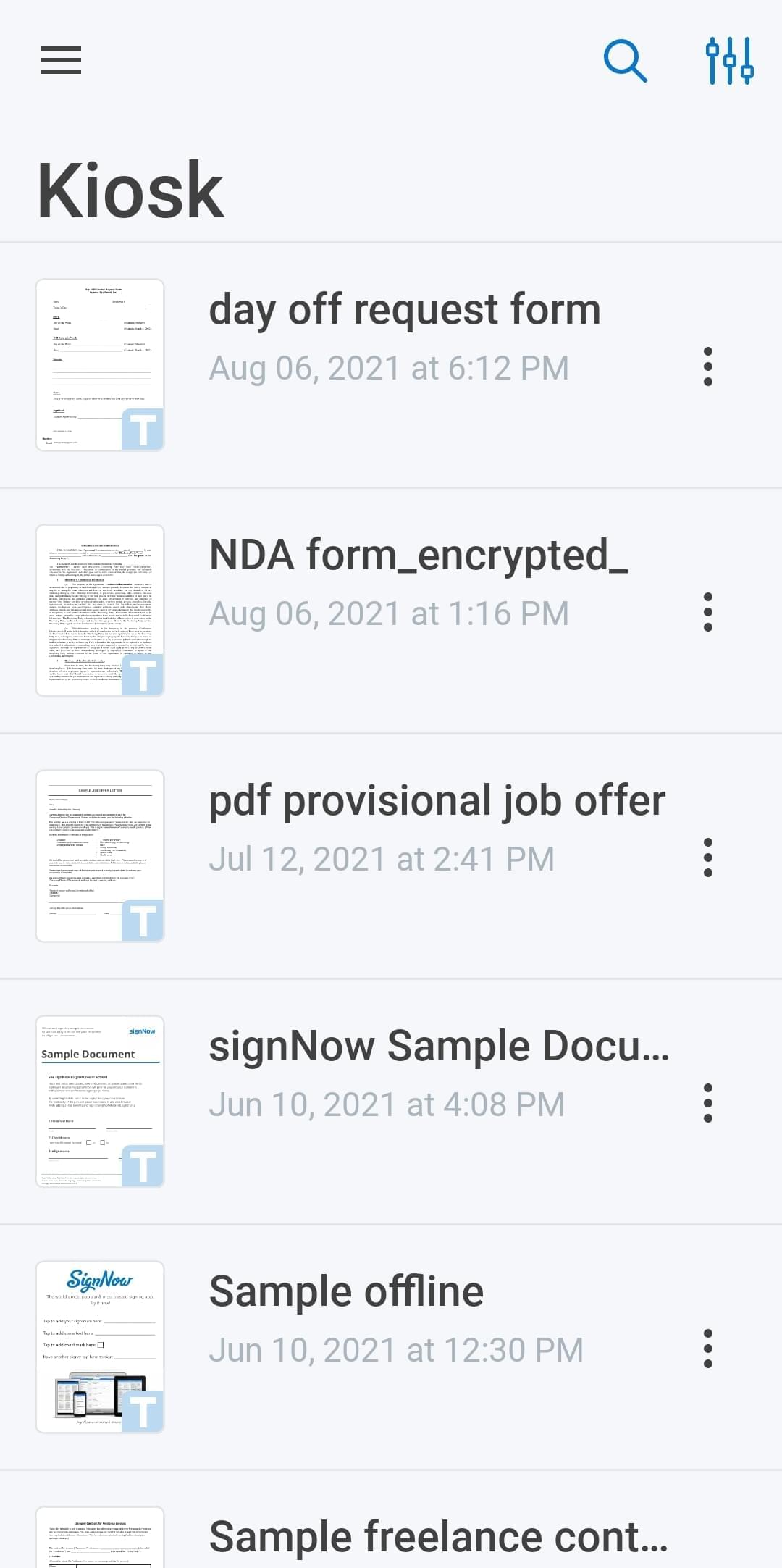Show more options for NDA form_encrypted_
Viewport: 782px width, 1568px height.
pyautogui.click(x=708, y=612)
